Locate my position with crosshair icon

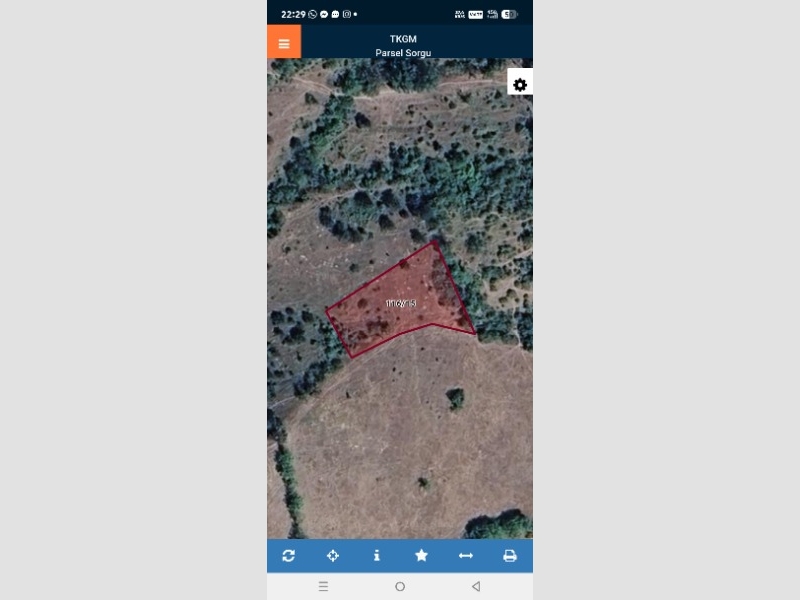pyautogui.click(x=333, y=556)
